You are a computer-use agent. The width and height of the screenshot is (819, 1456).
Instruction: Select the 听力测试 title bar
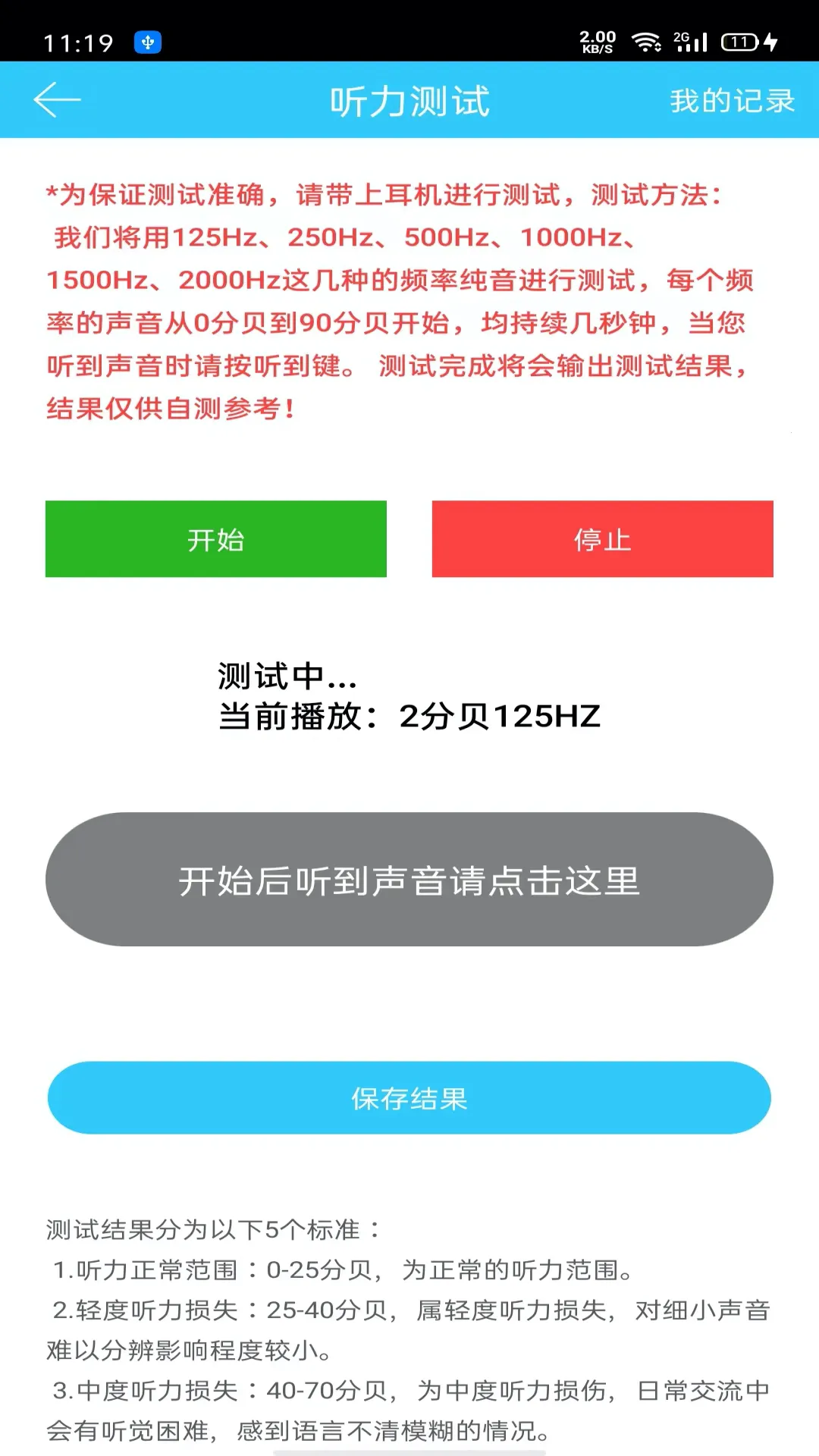click(x=409, y=99)
